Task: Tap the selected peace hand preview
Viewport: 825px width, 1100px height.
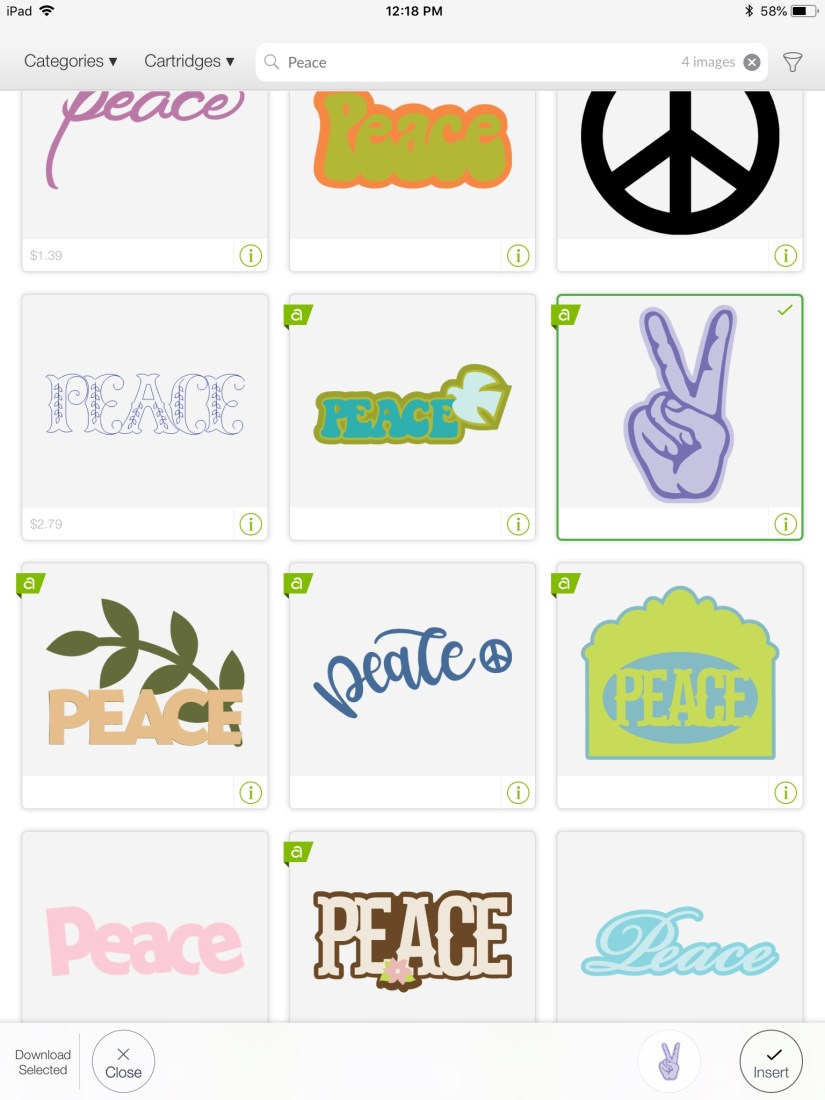Action: tap(669, 1061)
